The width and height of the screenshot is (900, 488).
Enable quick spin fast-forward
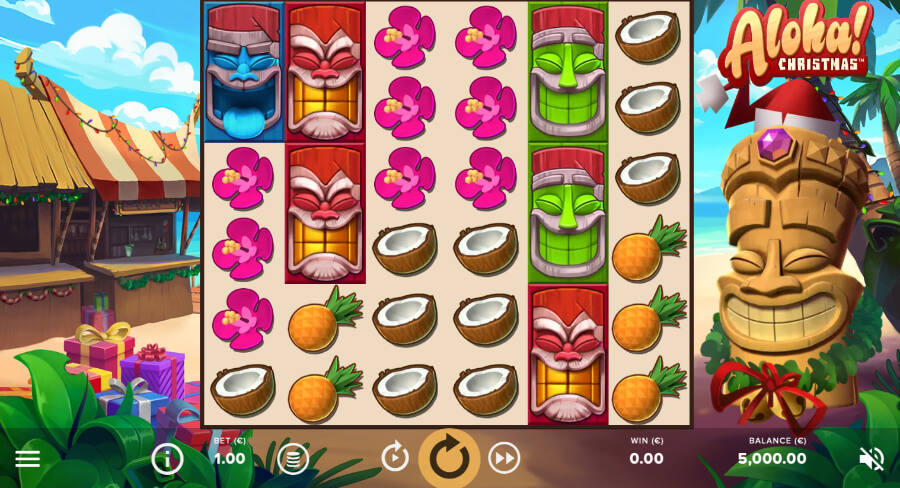[504, 458]
